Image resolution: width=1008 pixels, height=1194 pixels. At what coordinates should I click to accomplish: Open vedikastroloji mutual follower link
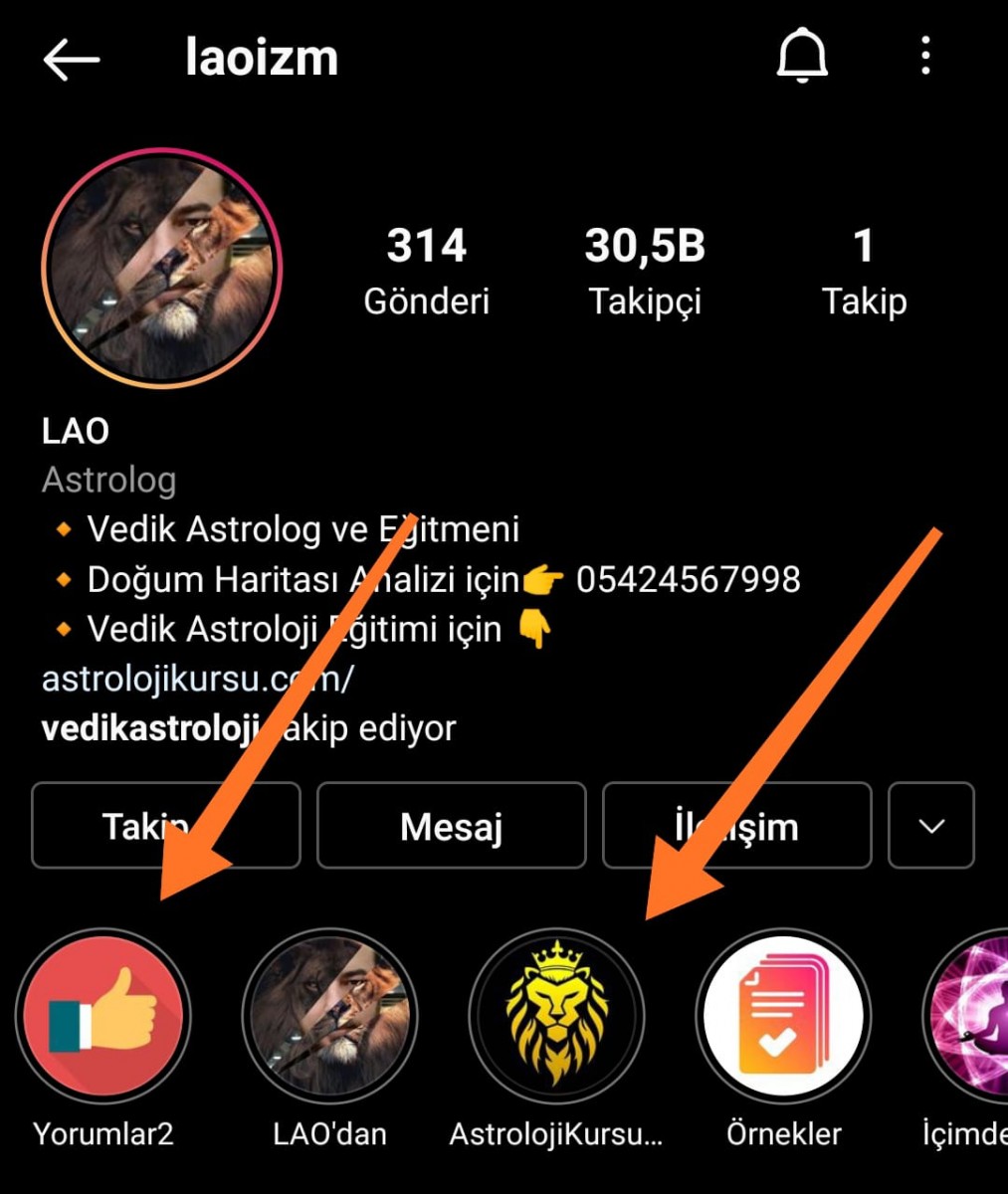pos(149,728)
